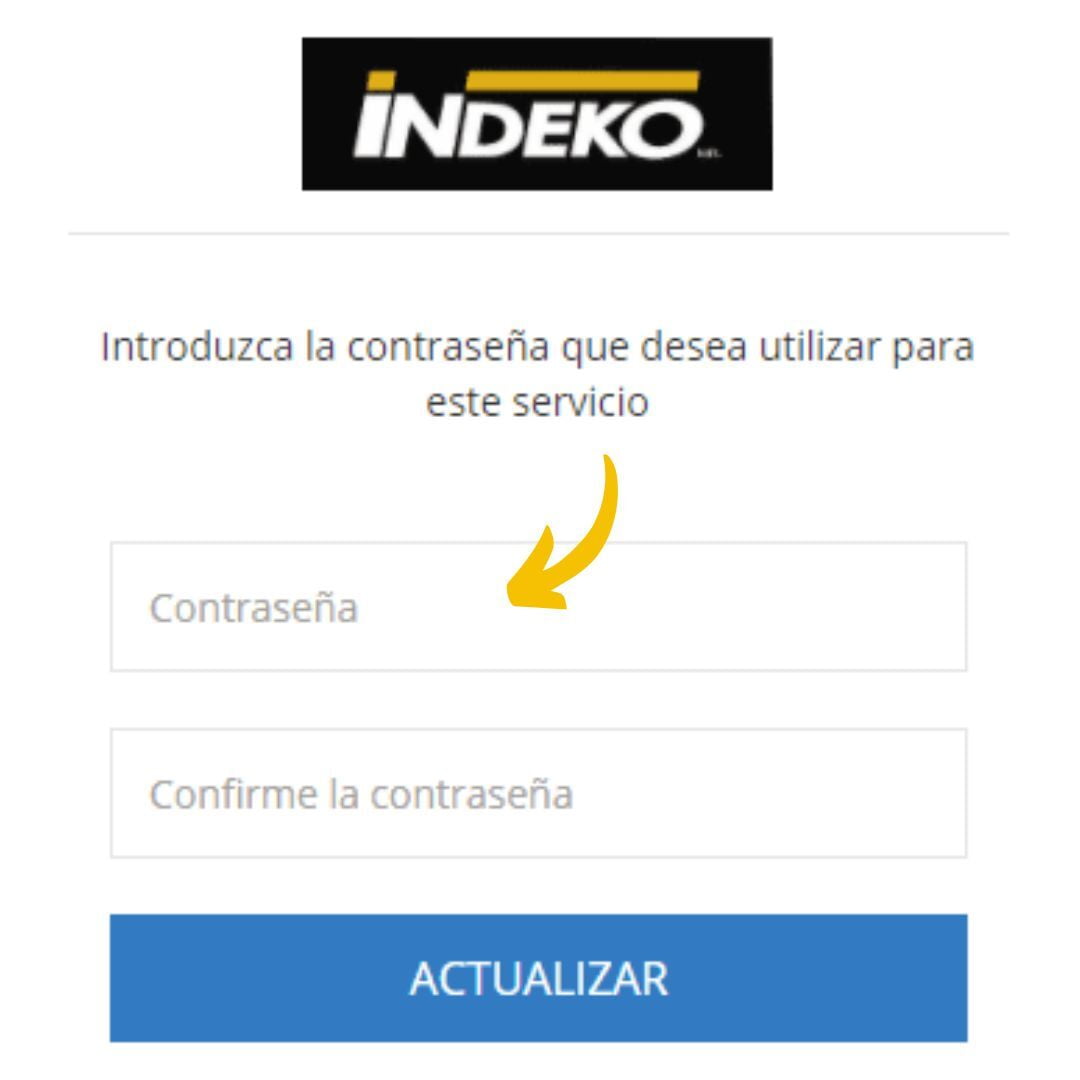Select the Confirme la contraseña field

click(x=538, y=793)
